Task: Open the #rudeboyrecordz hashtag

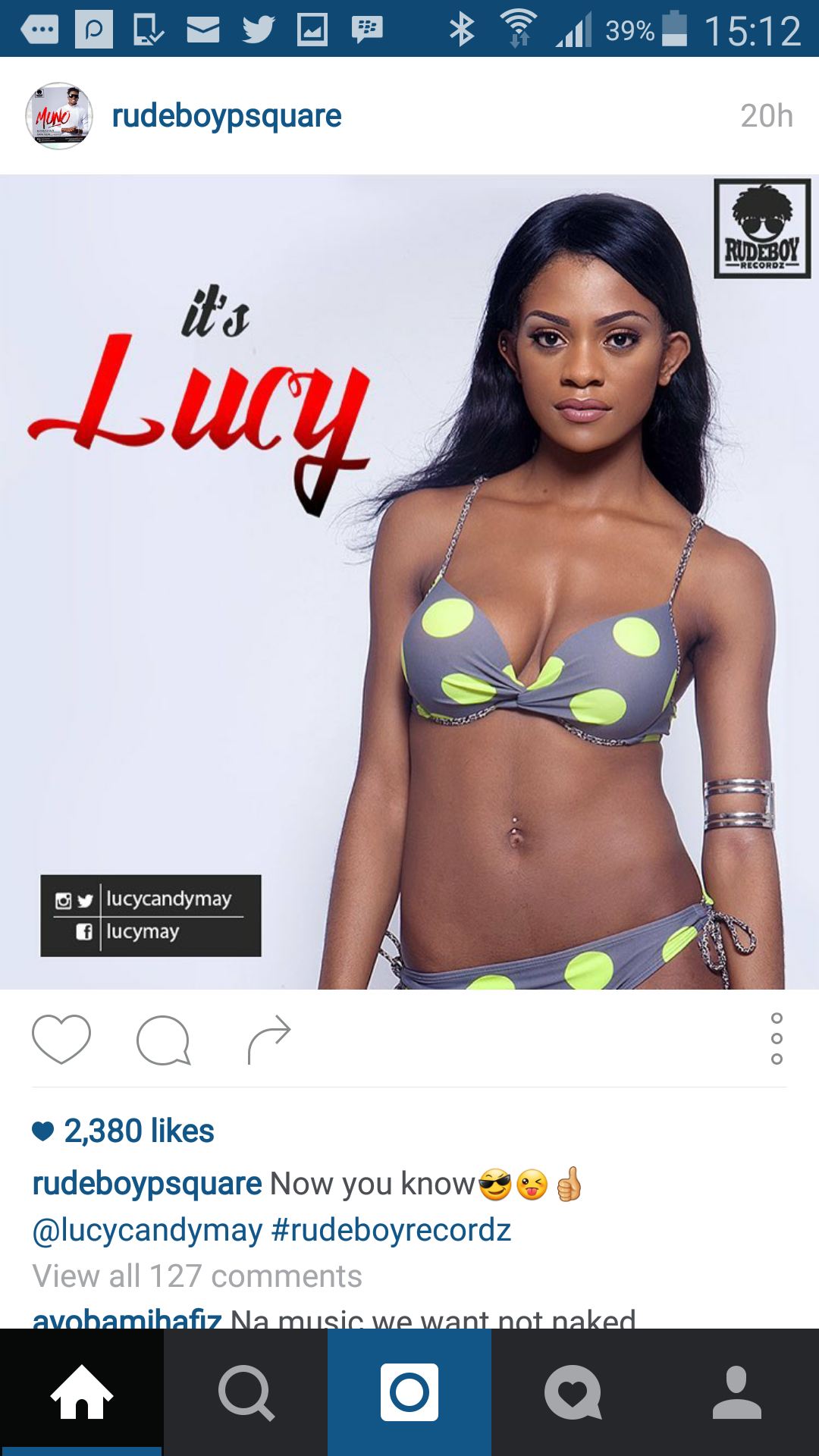Action: (391, 1230)
